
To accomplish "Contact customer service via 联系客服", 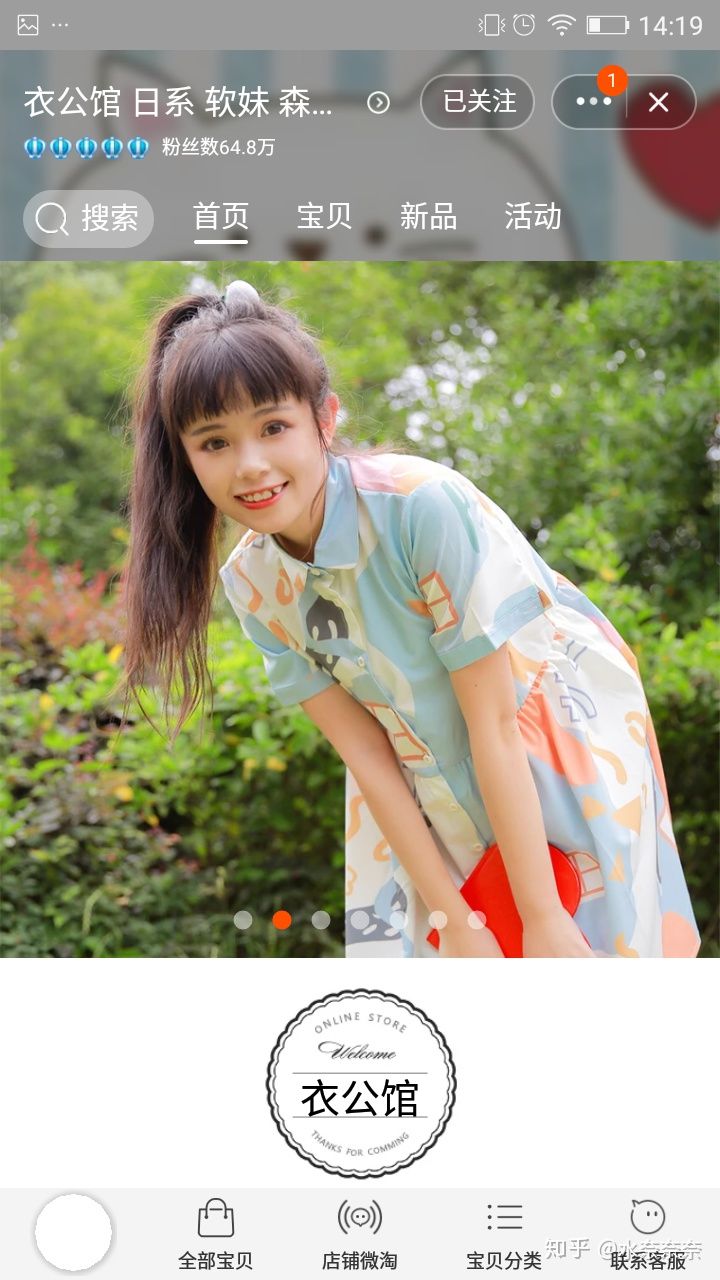I will pyautogui.click(x=648, y=1235).
